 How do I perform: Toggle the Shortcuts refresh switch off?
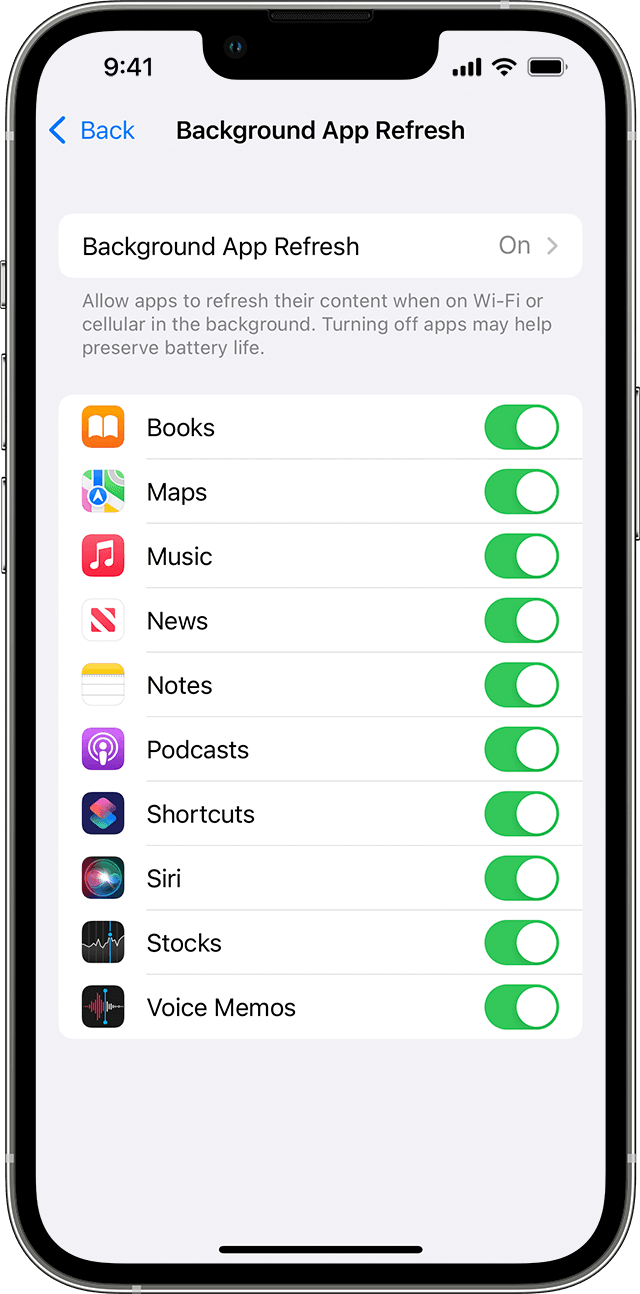(x=521, y=814)
